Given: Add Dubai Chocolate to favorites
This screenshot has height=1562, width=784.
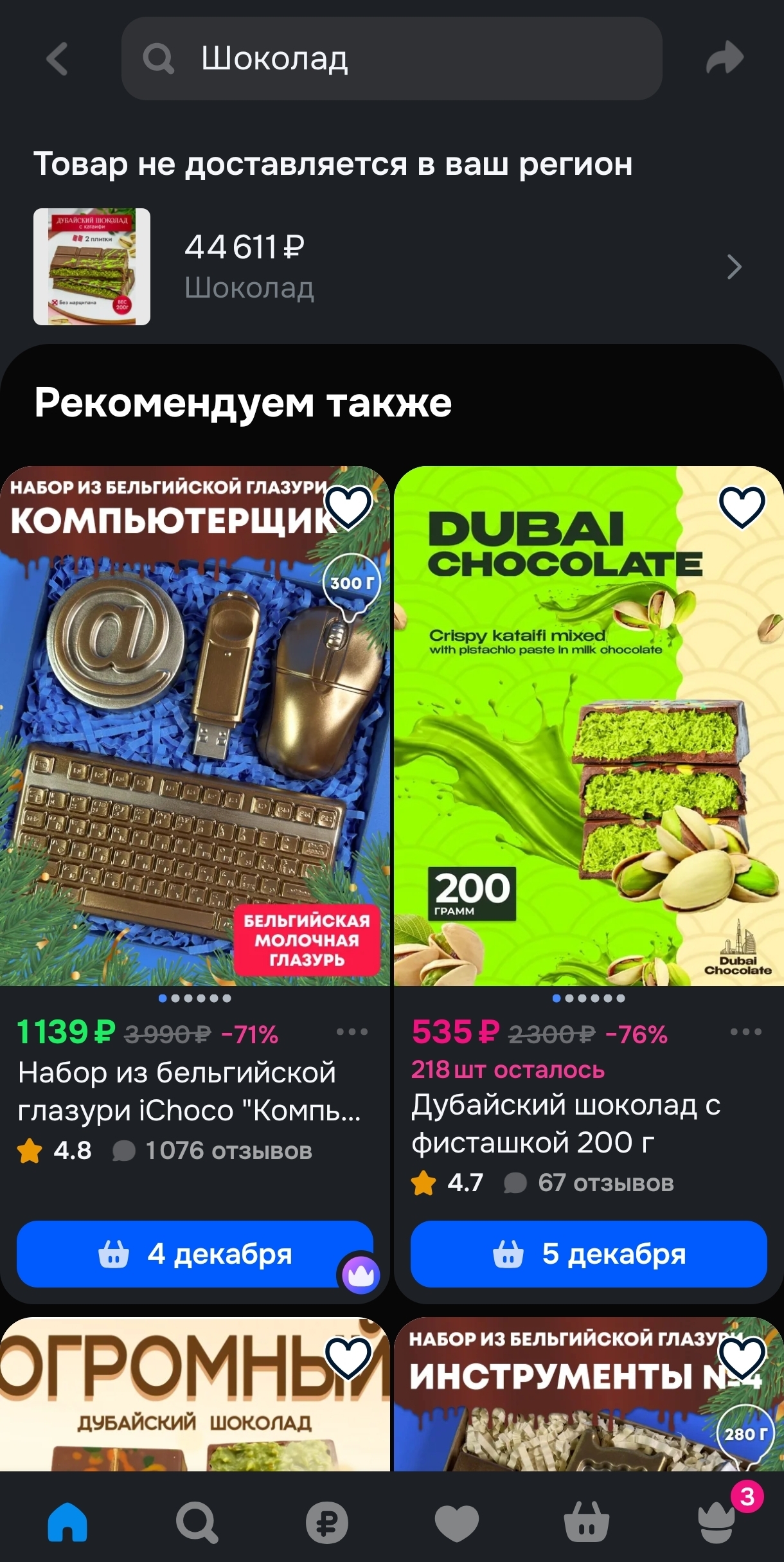Looking at the screenshot, I should coord(742,507).
